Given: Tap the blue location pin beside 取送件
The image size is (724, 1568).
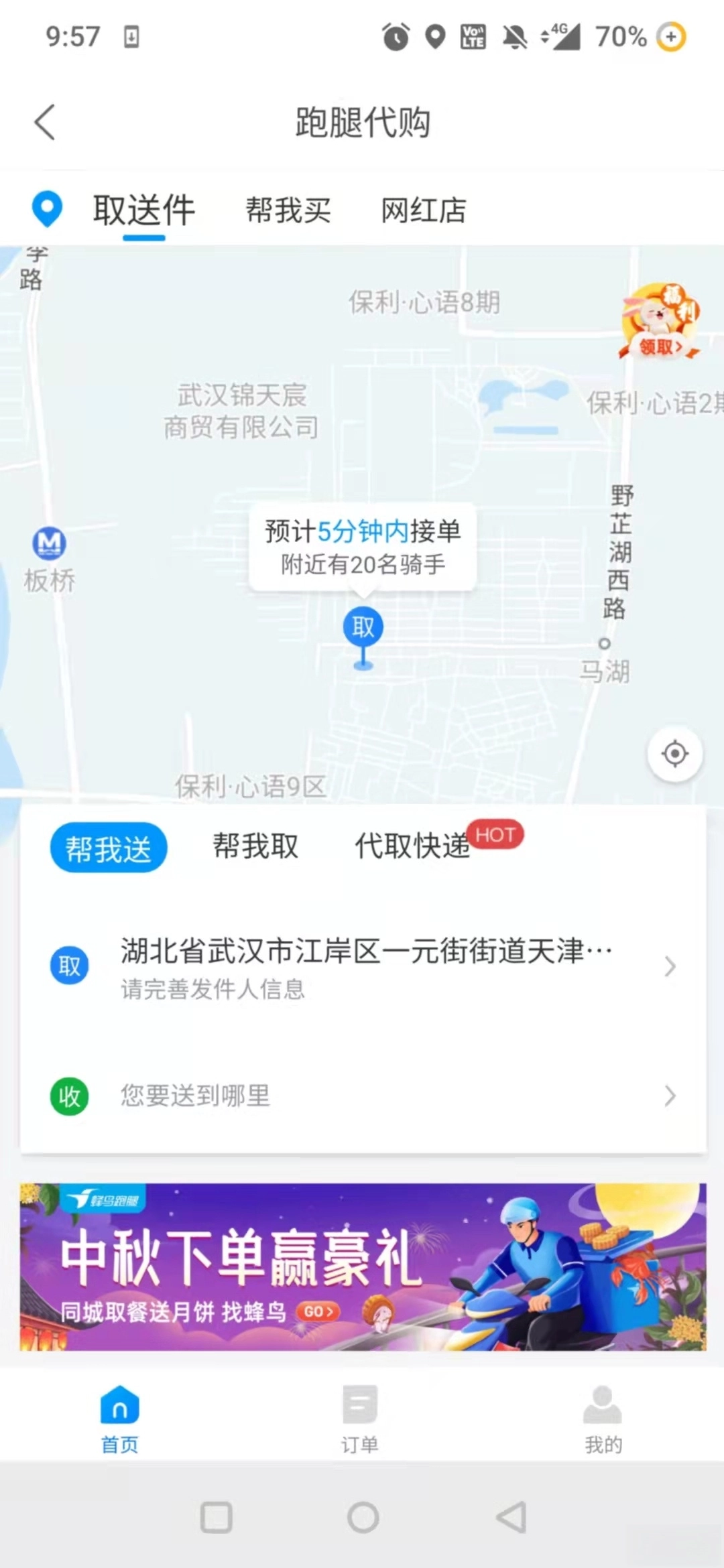Looking at the screenshot, I should [x=46, y=208].
